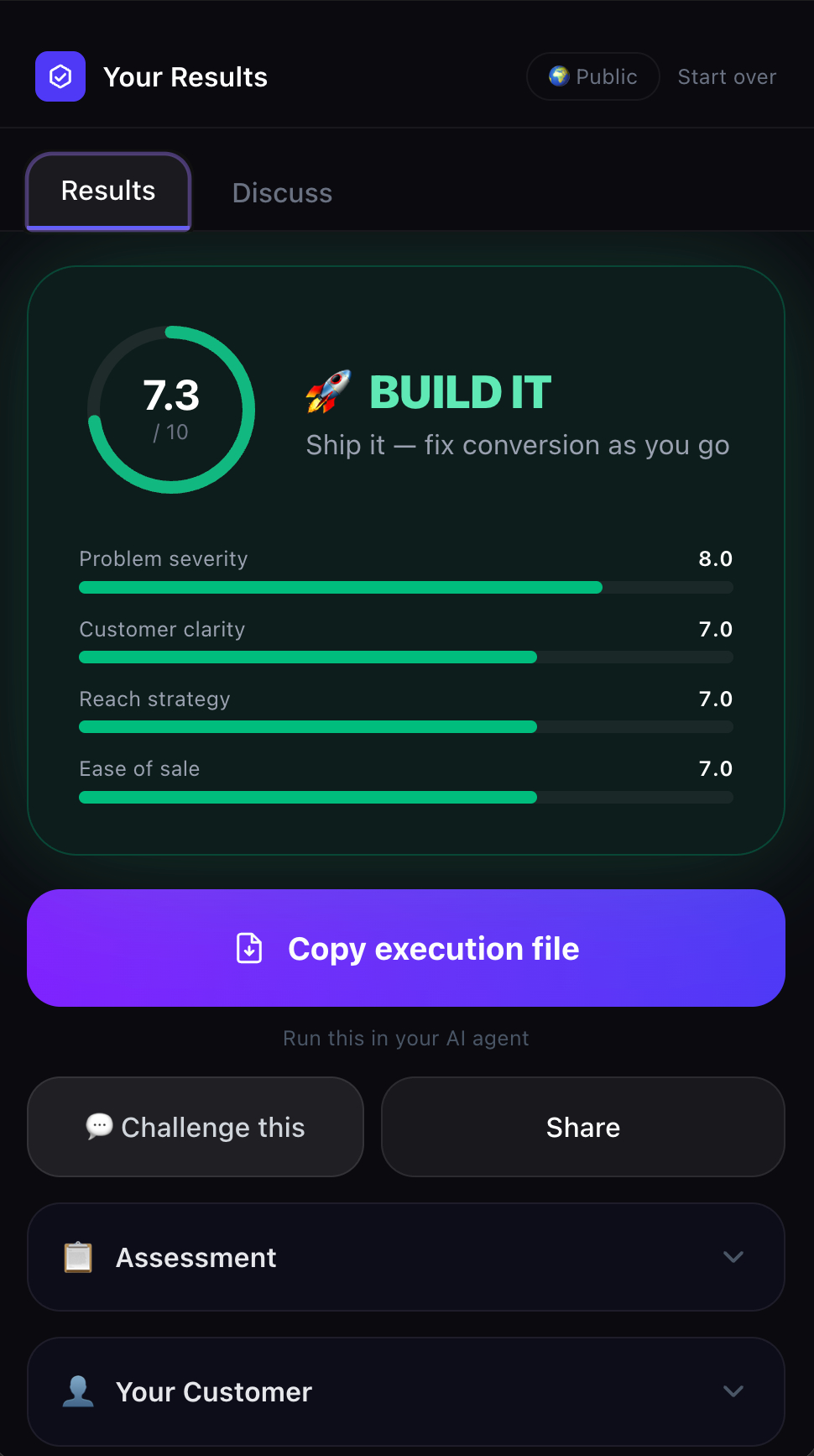
Task: Tap Start over
Action: pyautogui.click(x=727, y=76)
